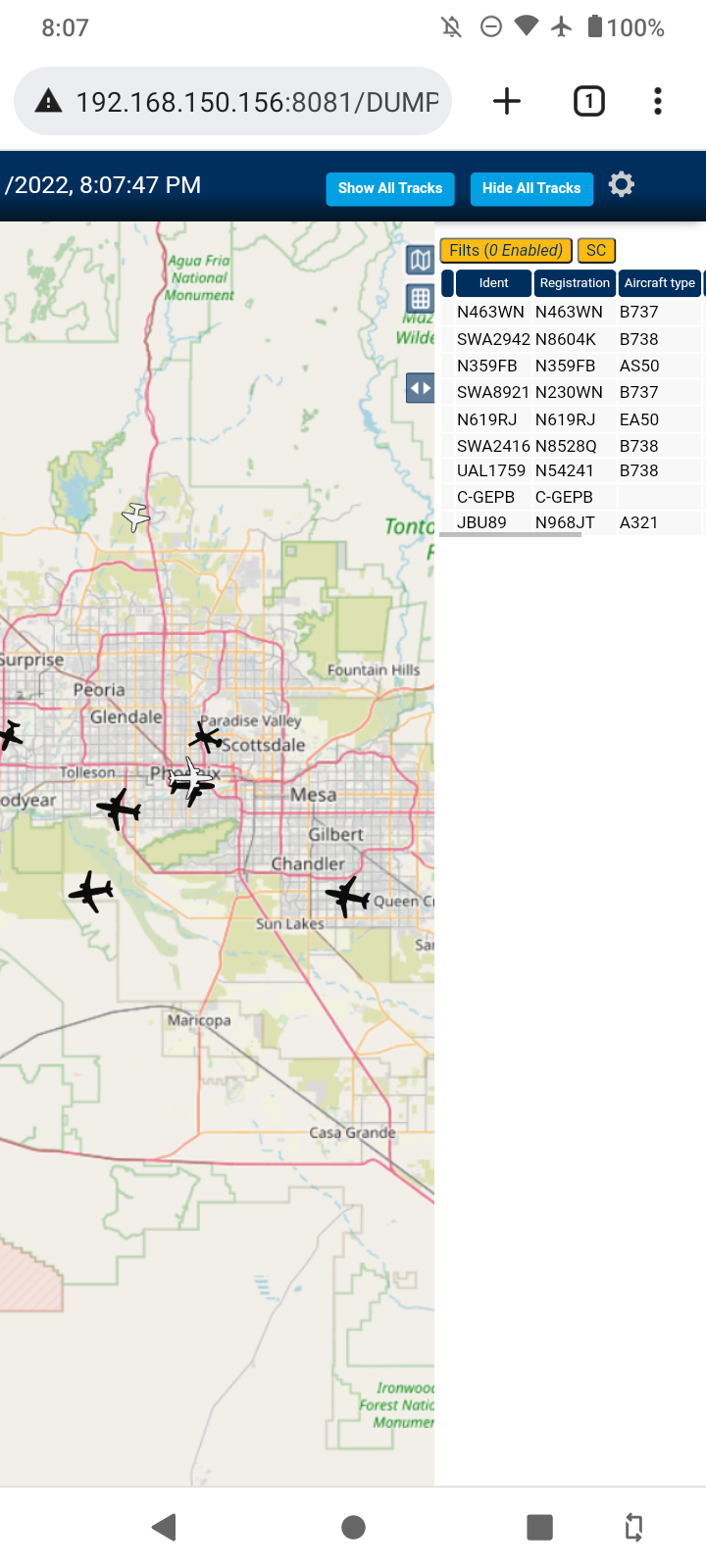Select the UAL1759 aircraft row

tap(572, 470)
